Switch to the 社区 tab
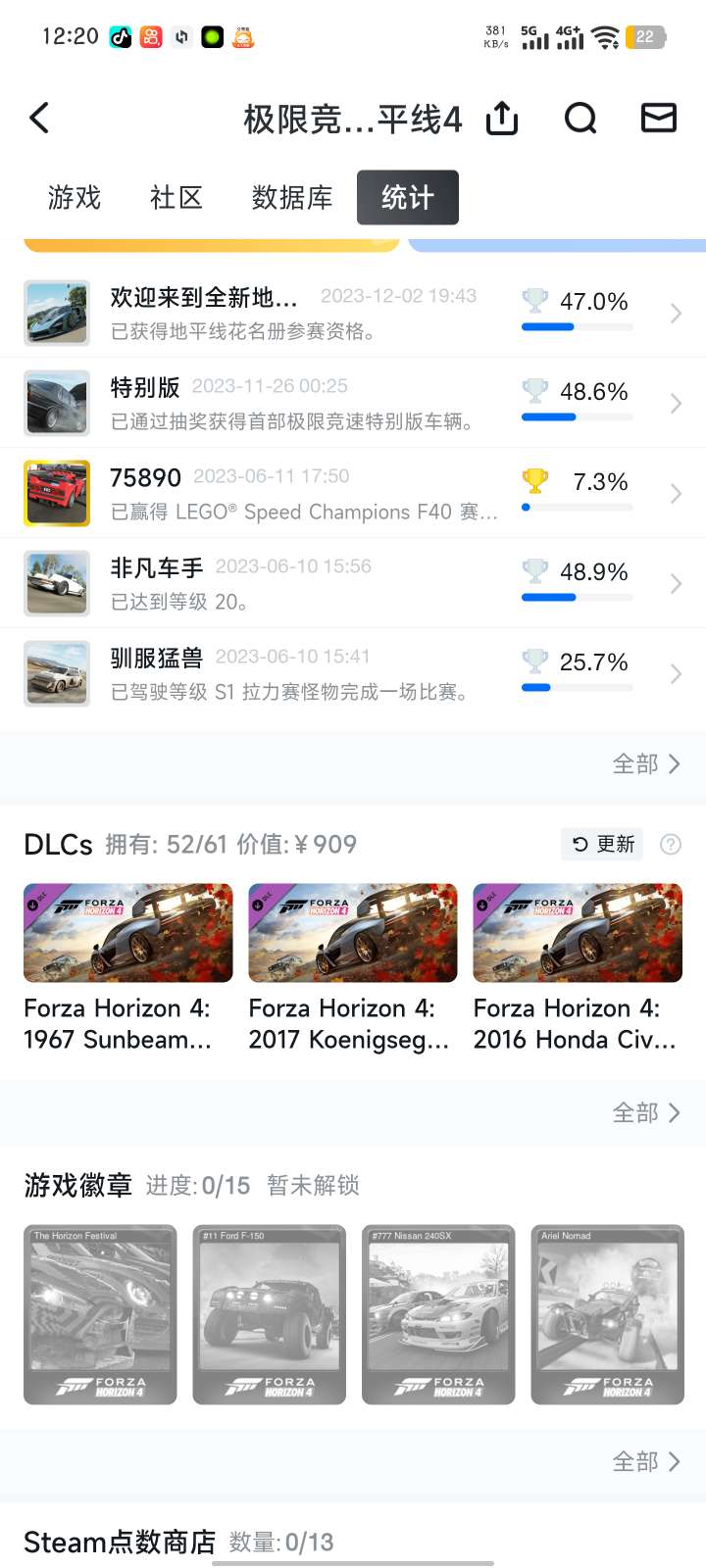 tap(176, 197)
